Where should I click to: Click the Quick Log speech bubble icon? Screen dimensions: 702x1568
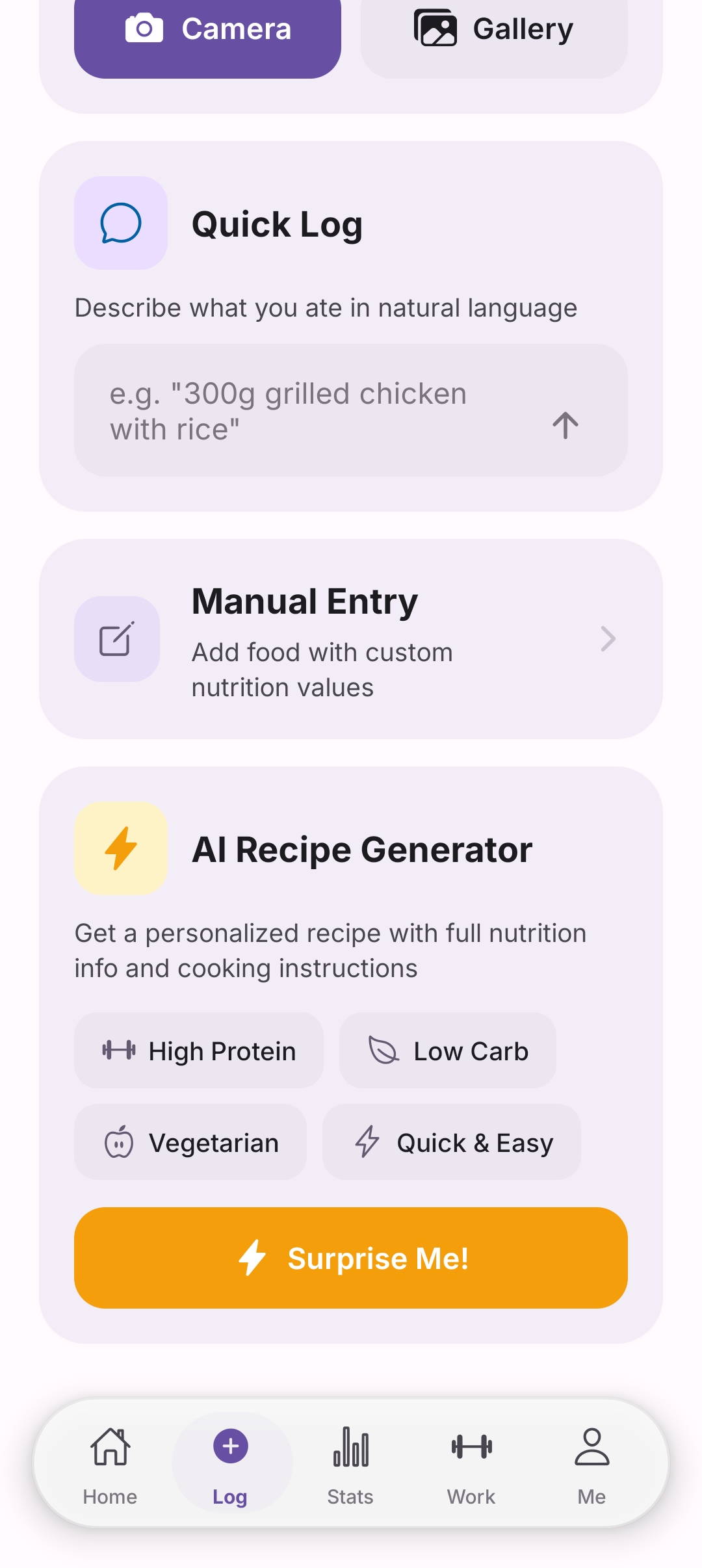tap(120, 224)
